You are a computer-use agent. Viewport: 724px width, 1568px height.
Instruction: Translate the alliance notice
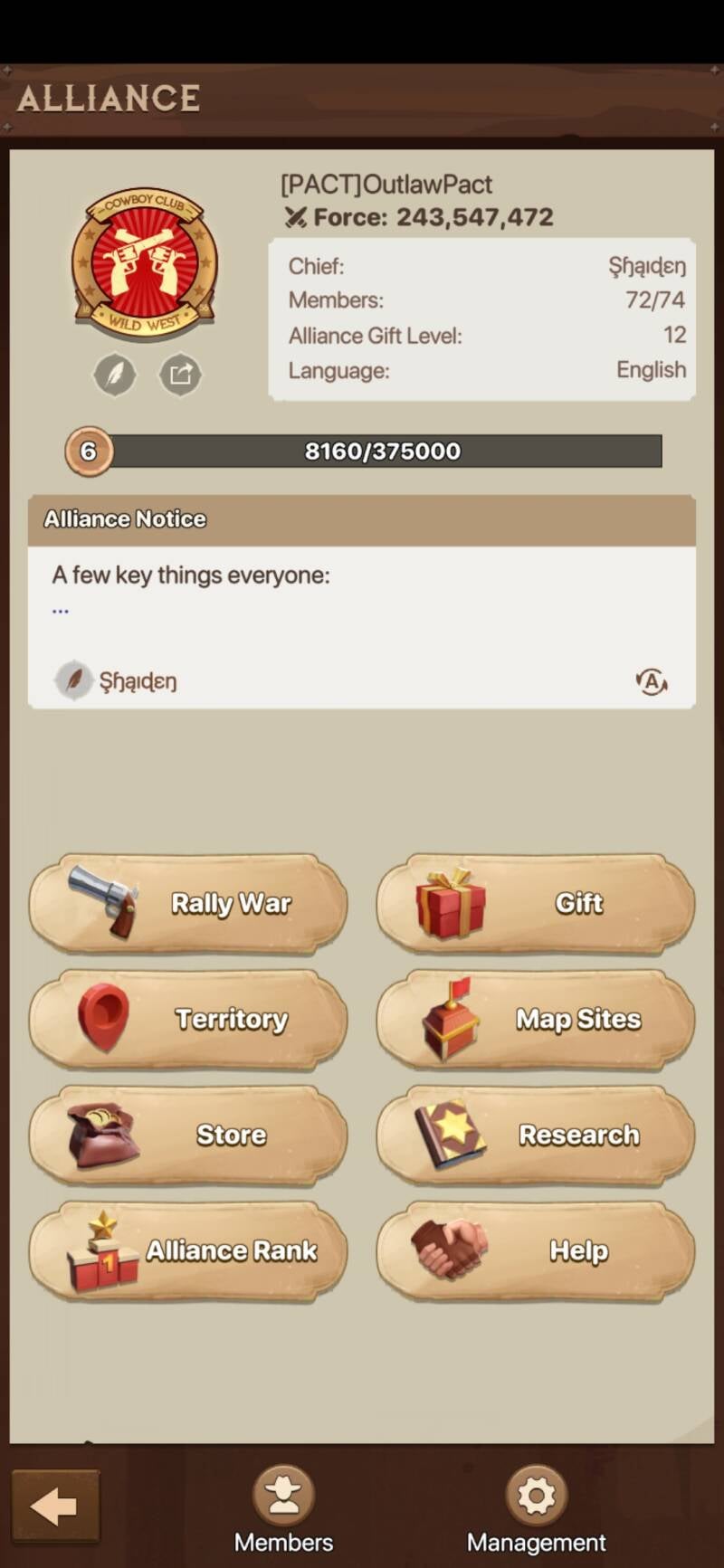click(651, 681)
